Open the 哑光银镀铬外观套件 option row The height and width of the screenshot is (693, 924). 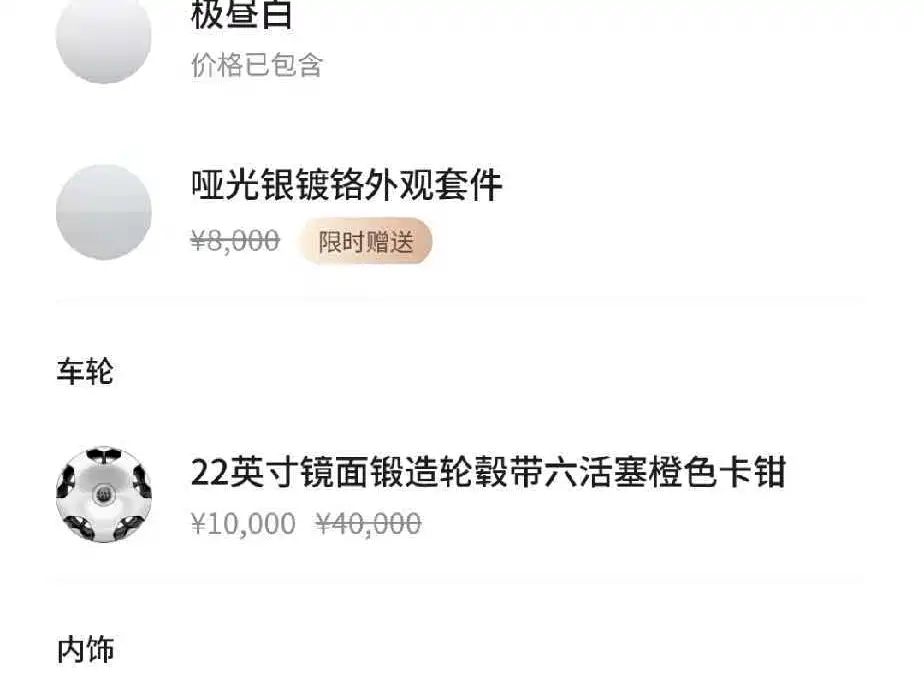460,213
